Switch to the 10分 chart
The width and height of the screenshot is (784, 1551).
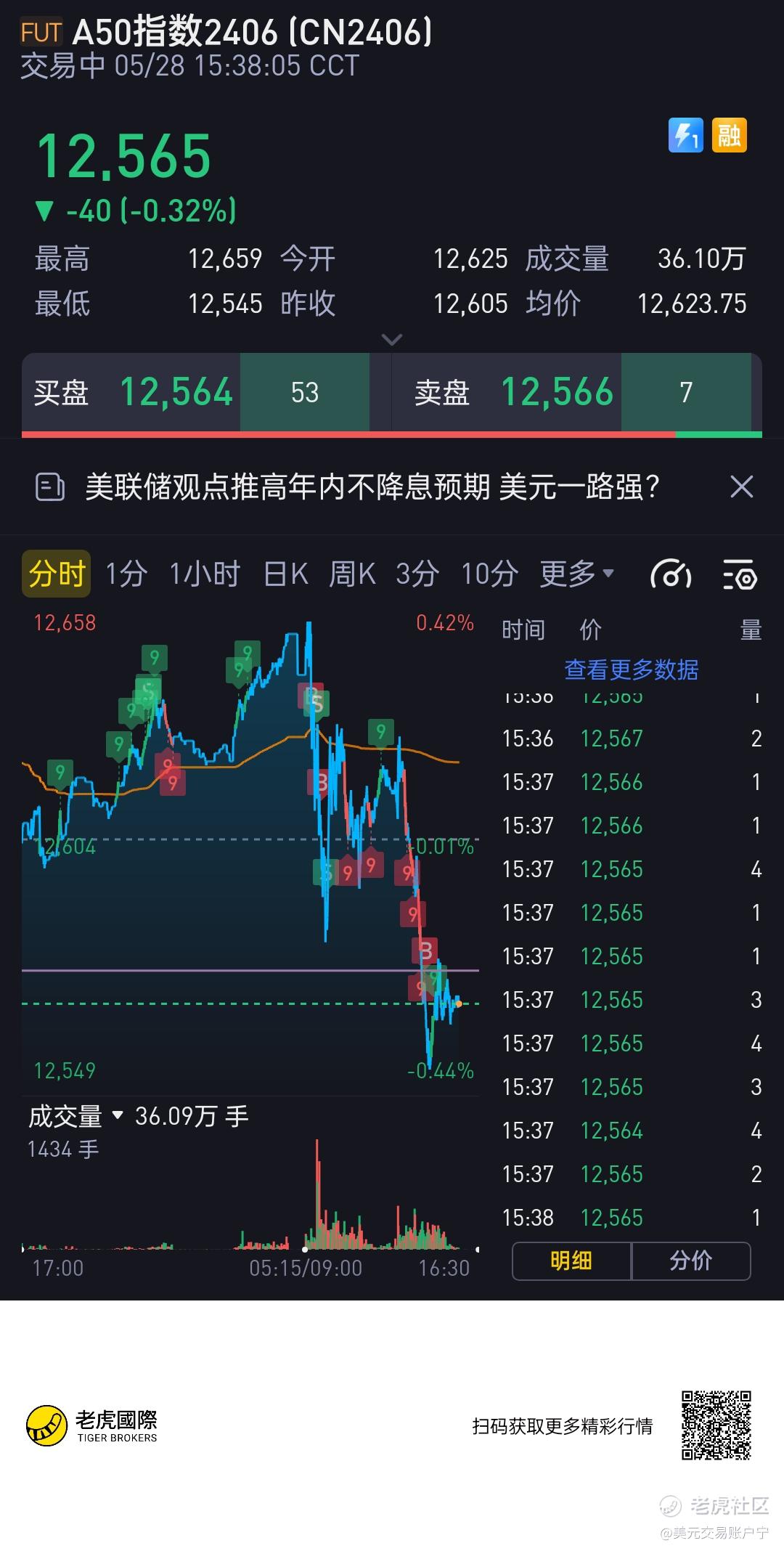(x=490, y=574)
